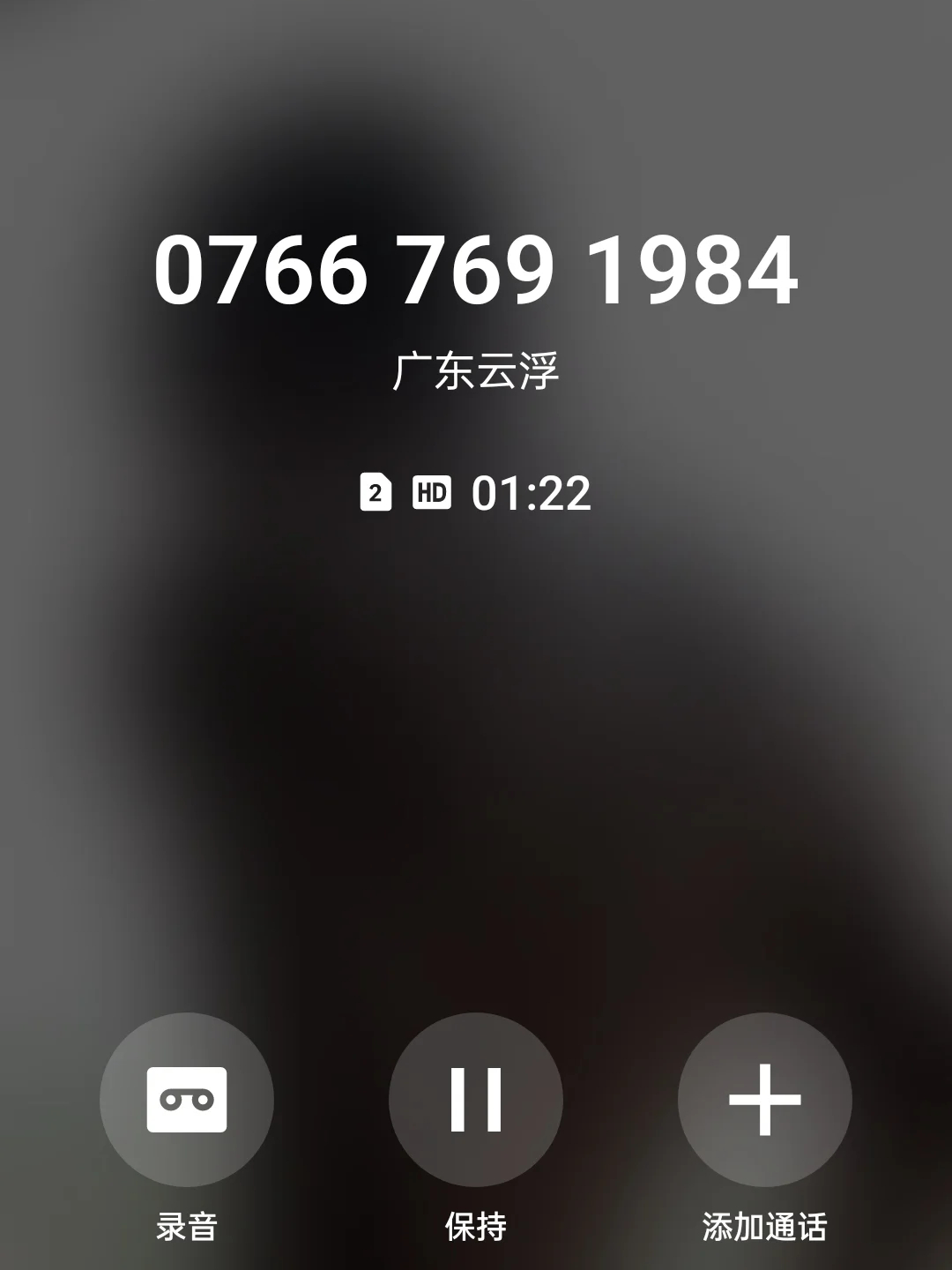
Task: Tap the plus icon to add a call
Action: pos(763,1097)
